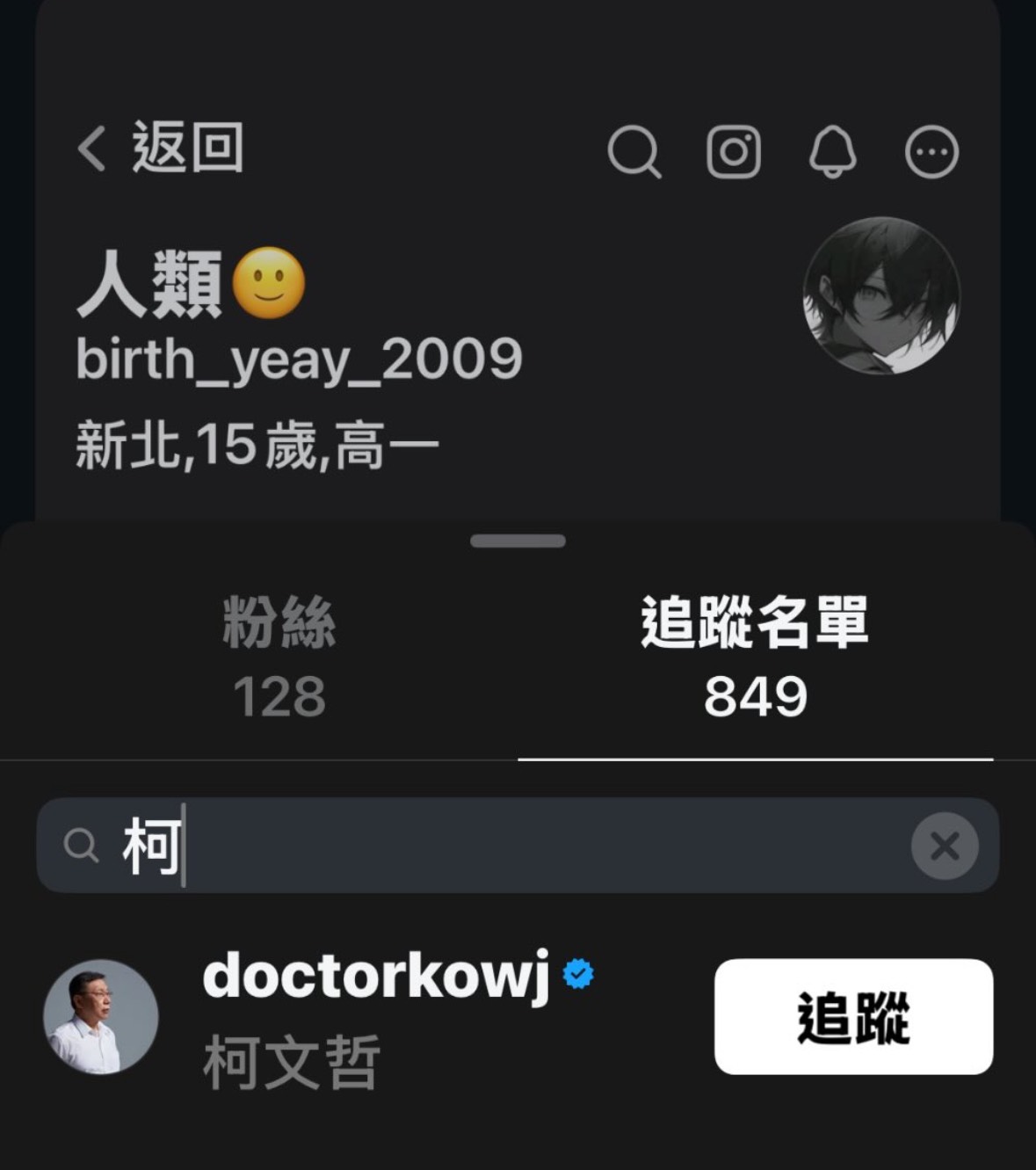Follow doctorkowj with the 追蹤 button

853,1017
